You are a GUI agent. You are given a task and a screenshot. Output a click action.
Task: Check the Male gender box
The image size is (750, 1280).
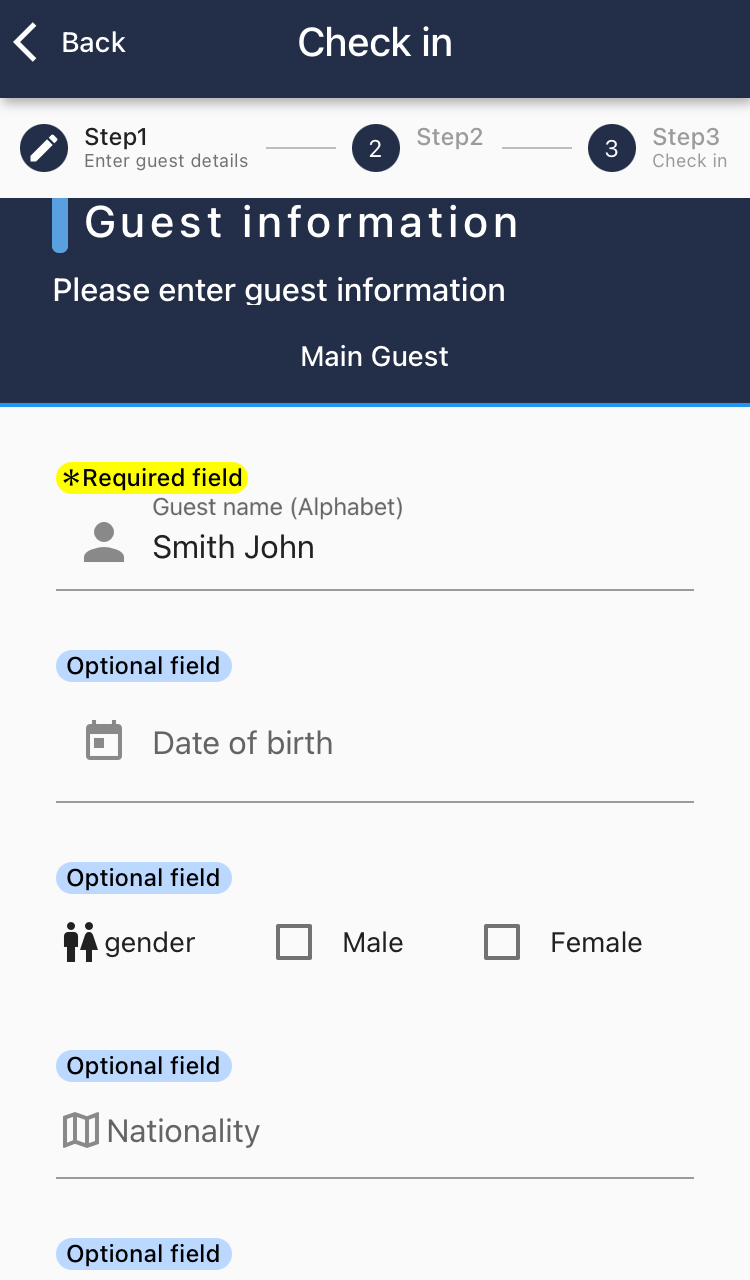click(x=294, y=942)
